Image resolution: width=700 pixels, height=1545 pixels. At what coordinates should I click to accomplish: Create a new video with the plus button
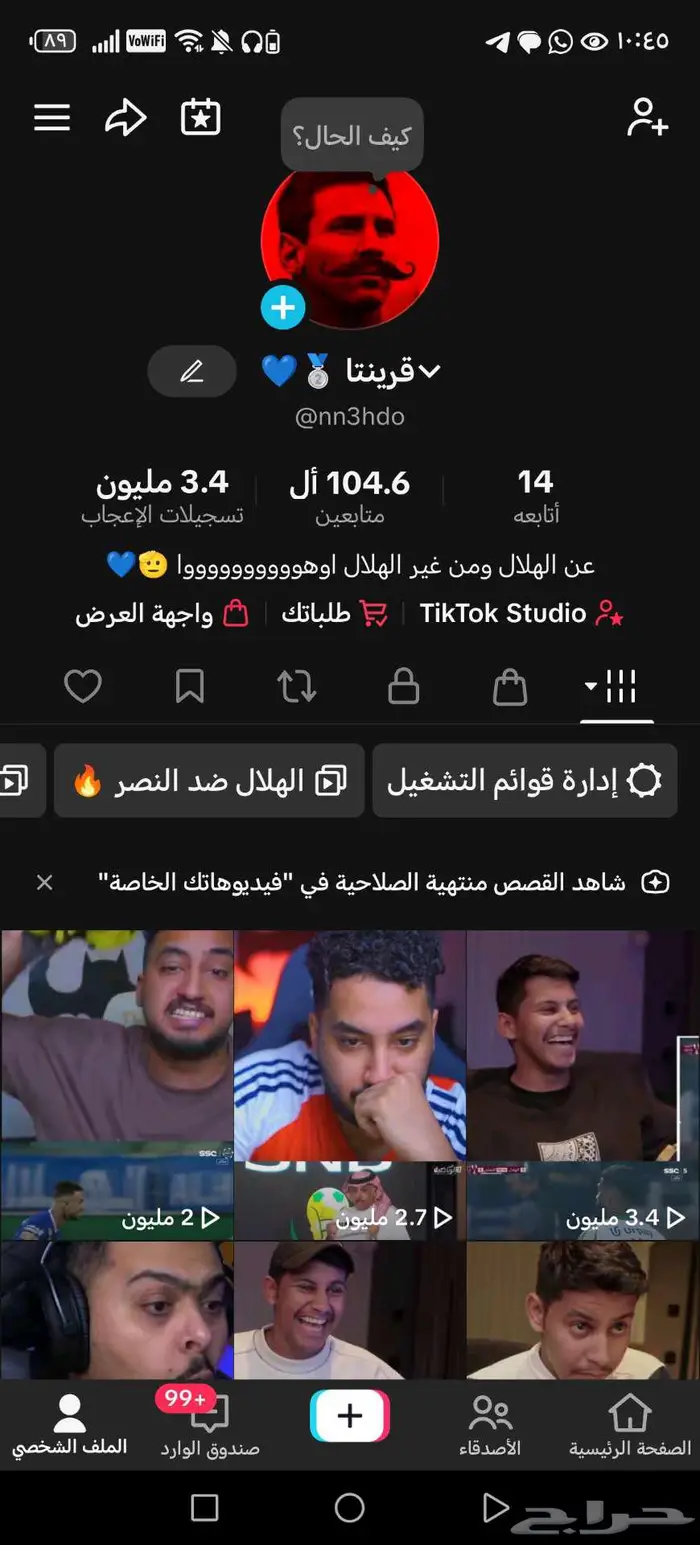point(350,1416)
